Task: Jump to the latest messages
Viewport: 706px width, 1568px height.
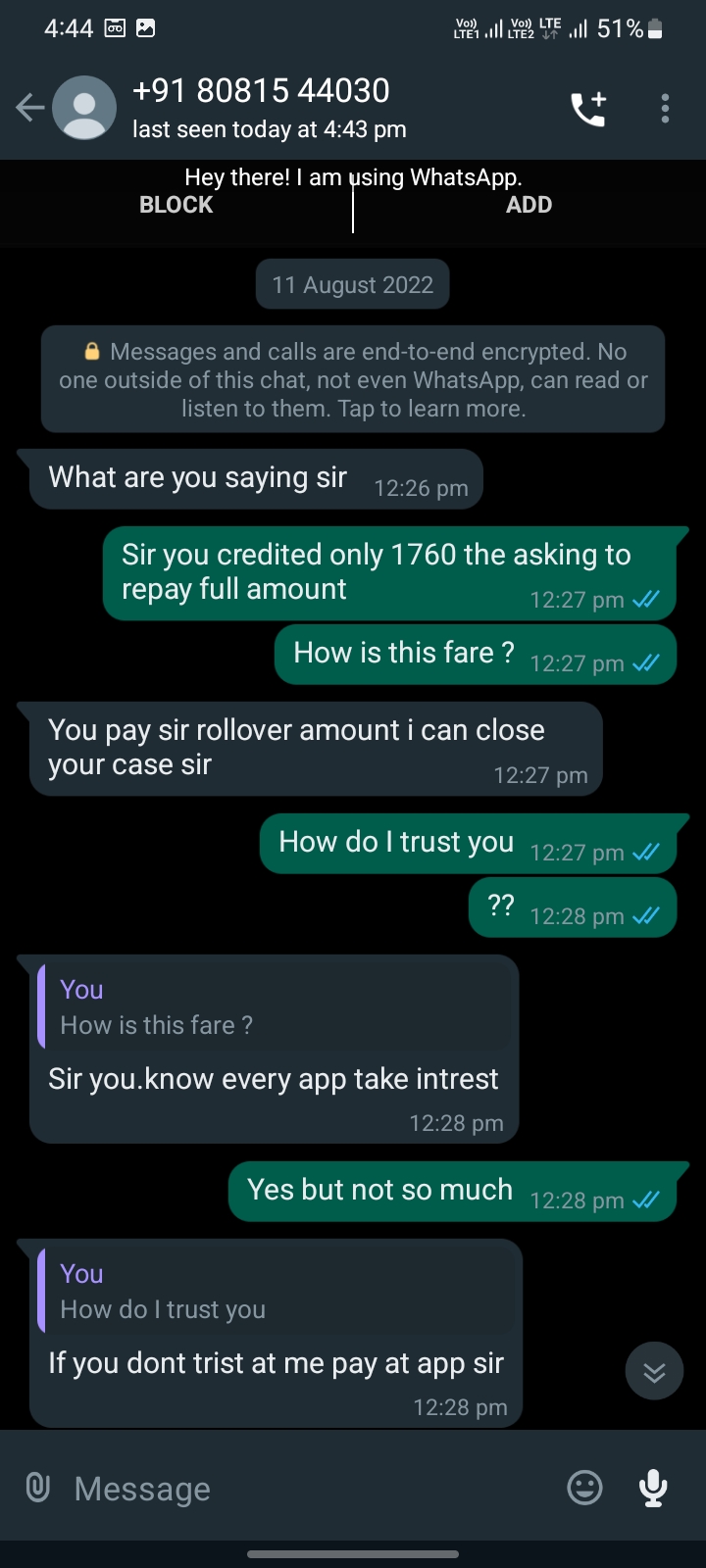Action: coord(654,1371)
